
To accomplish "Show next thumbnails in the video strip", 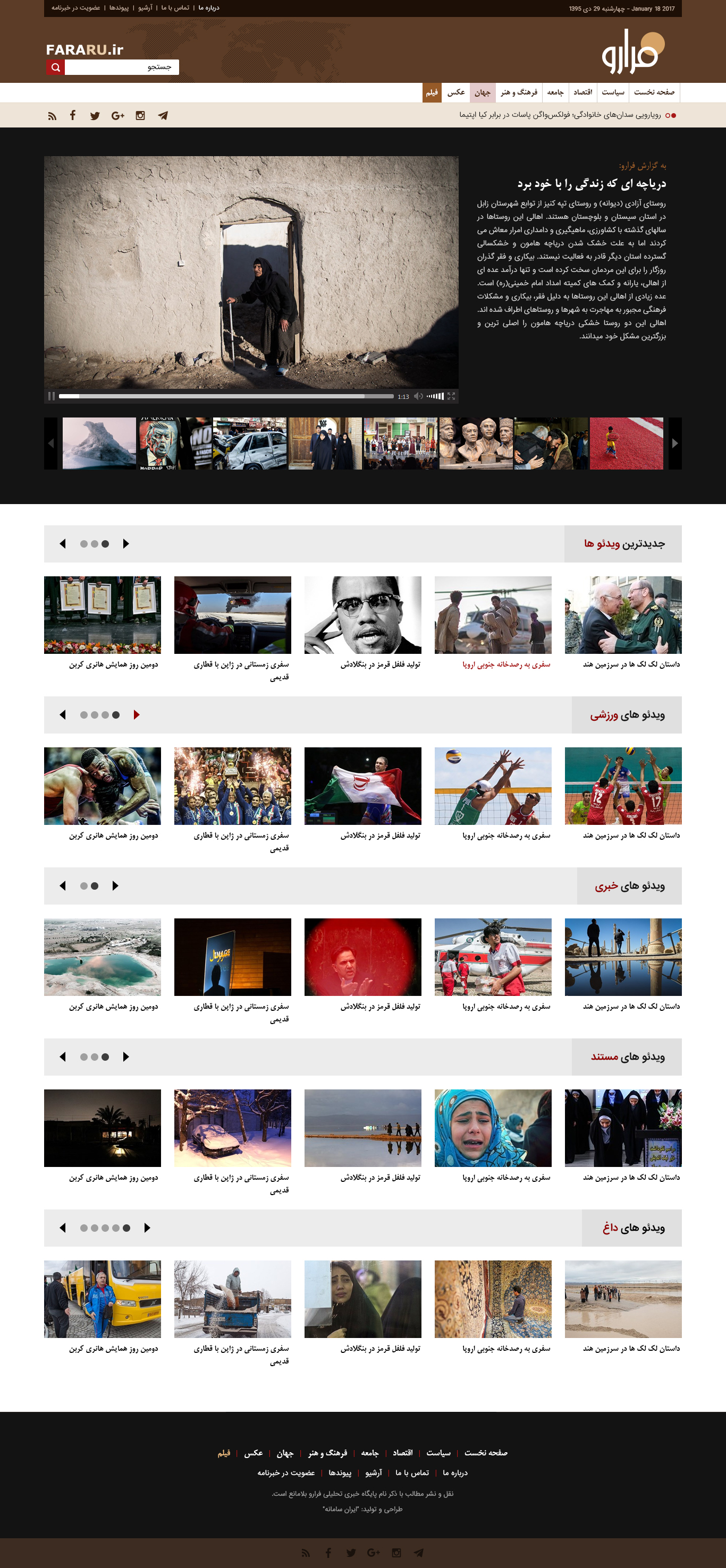I will coord(674,443).
